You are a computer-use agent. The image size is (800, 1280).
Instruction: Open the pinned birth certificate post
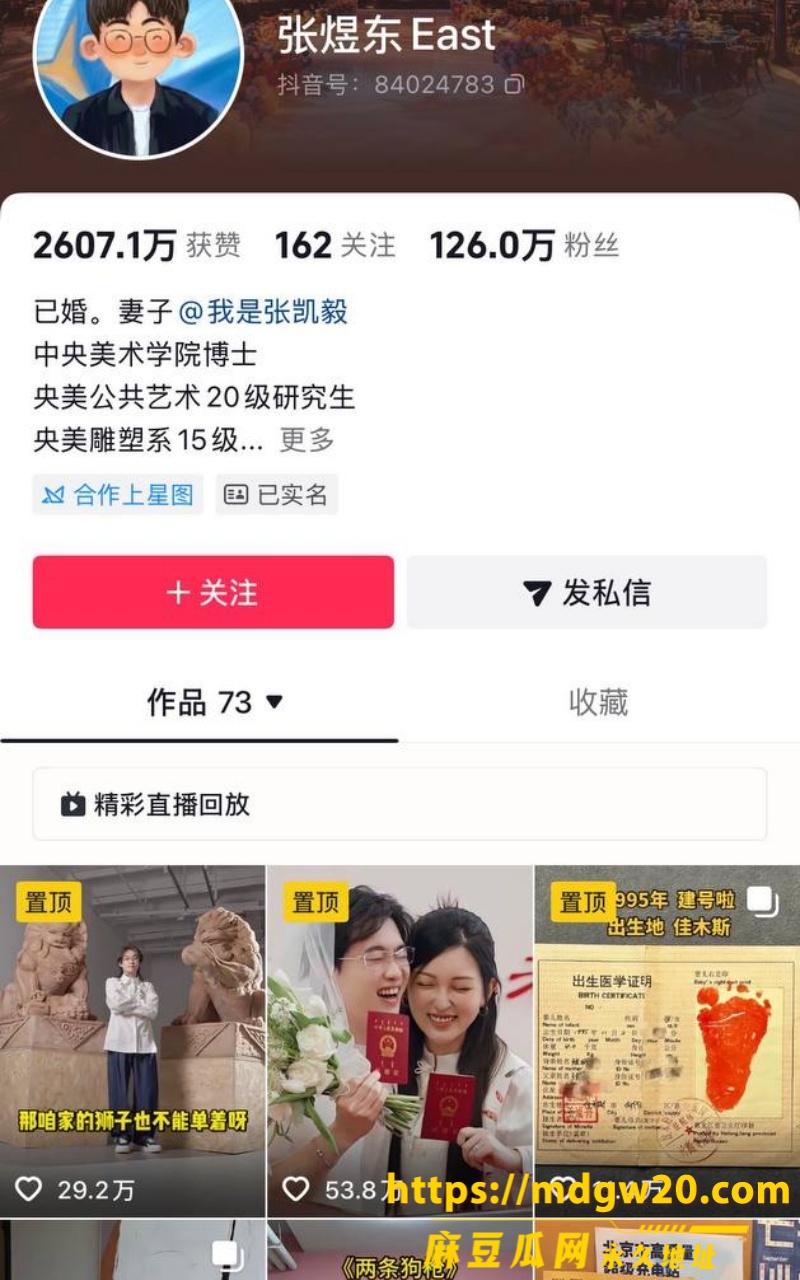667,1041
